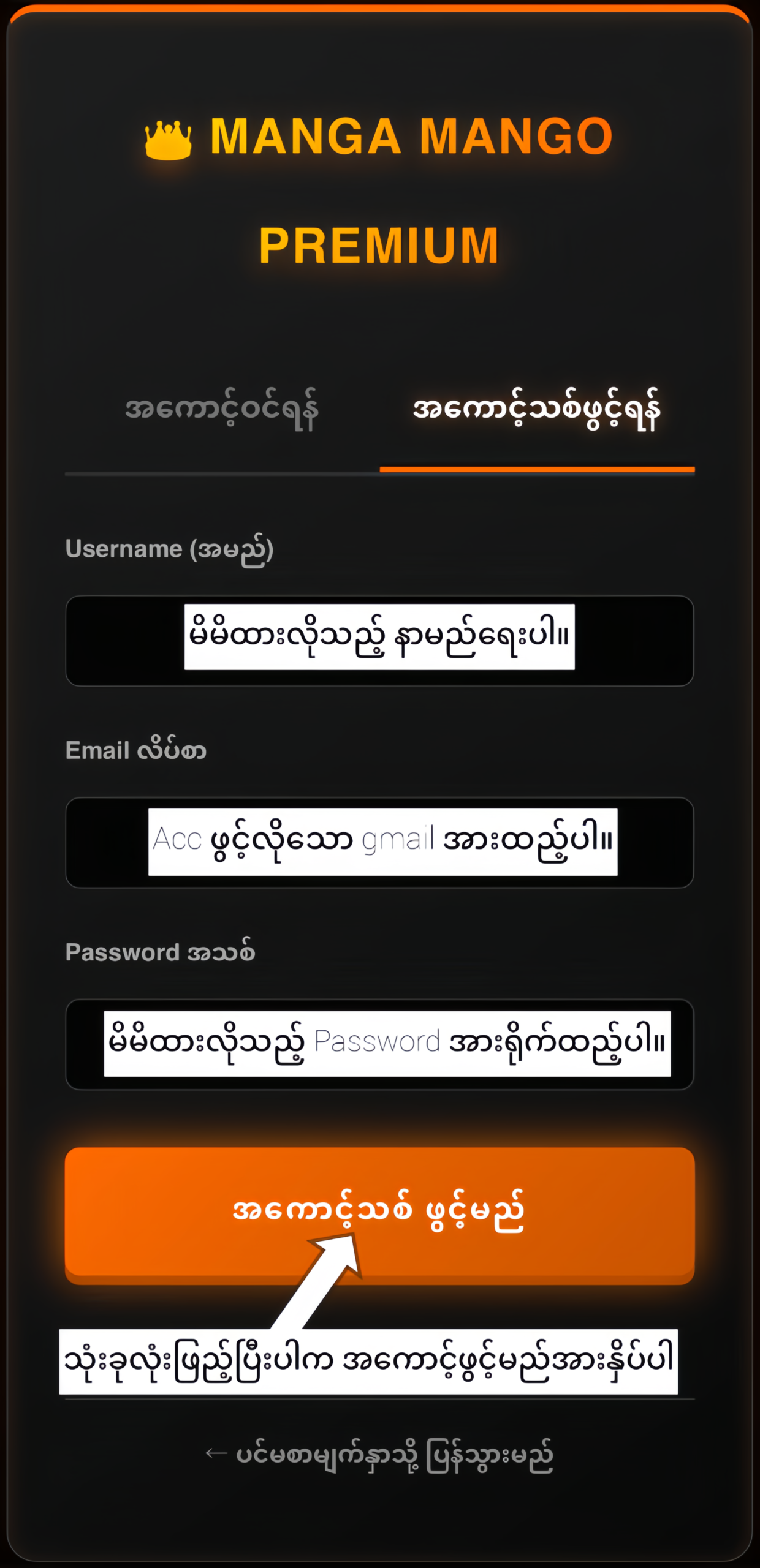Tap the Email လိပ်စာ input field
This screenshot has width=760, height=1568.
tap(379, 842)
